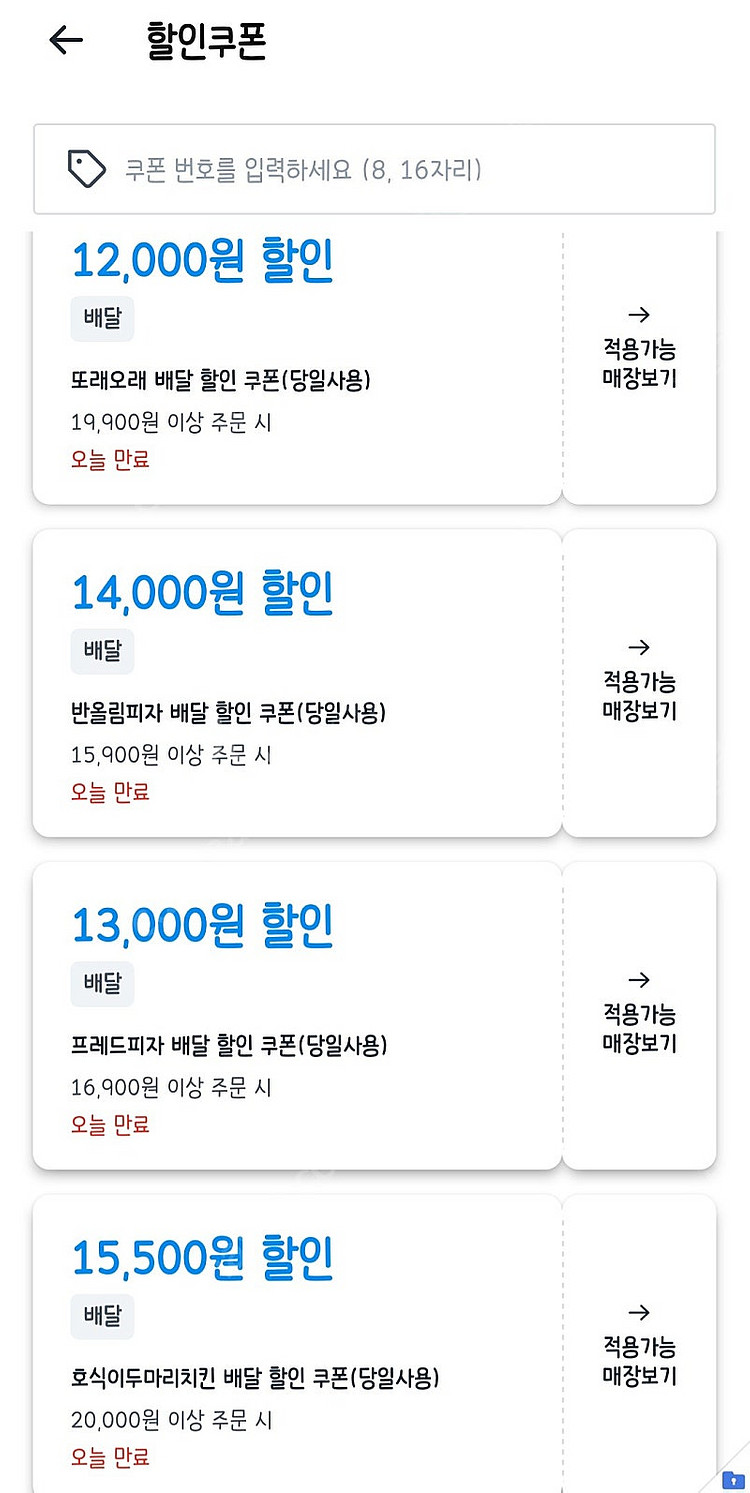This screenshot has height=1493, width=750.
Task: Click the arrow on the 호식이두마리치킨 coupon card
Action: coord(639,1313)
